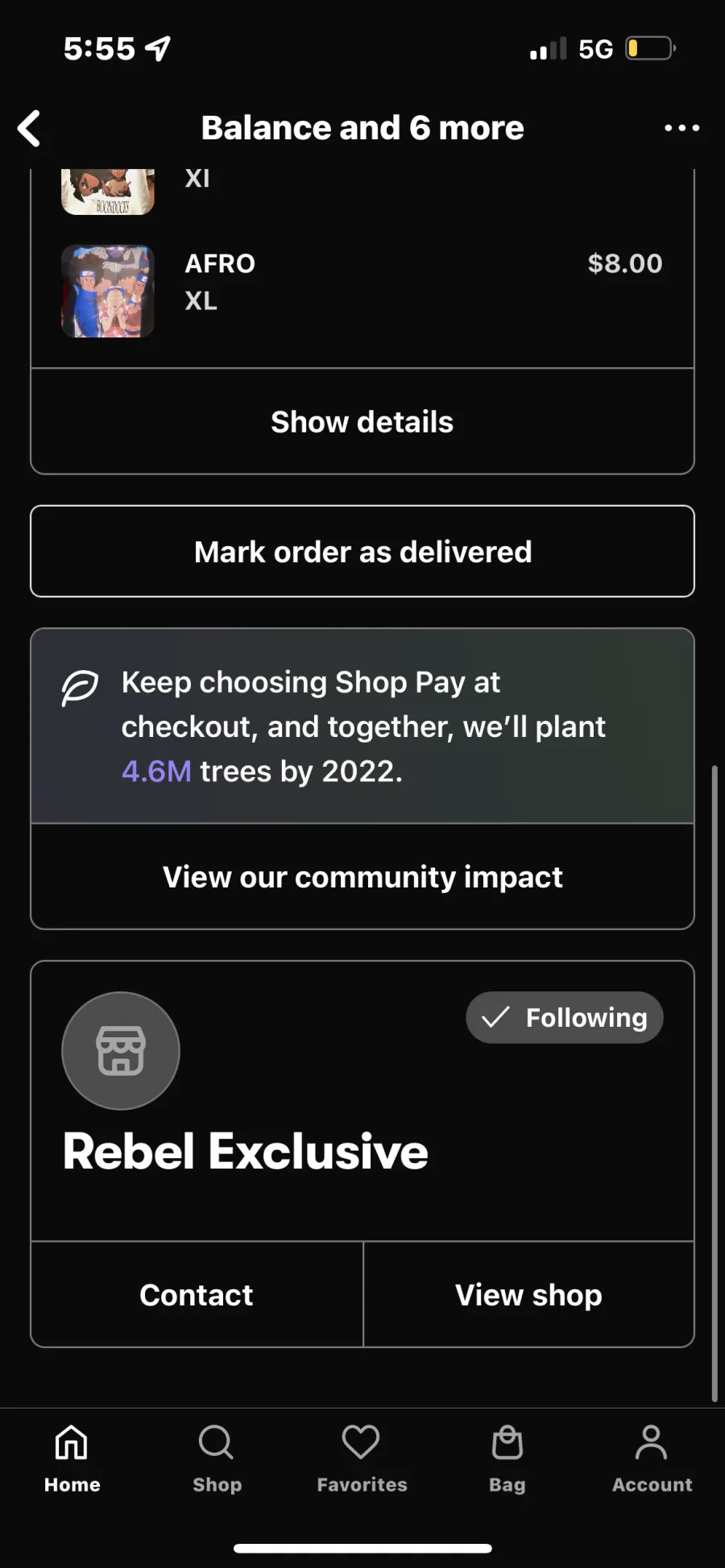Open the Favorites tab
This screenshot has height=1568, width=725.
pyautogui.click(x=362, y=1458)
